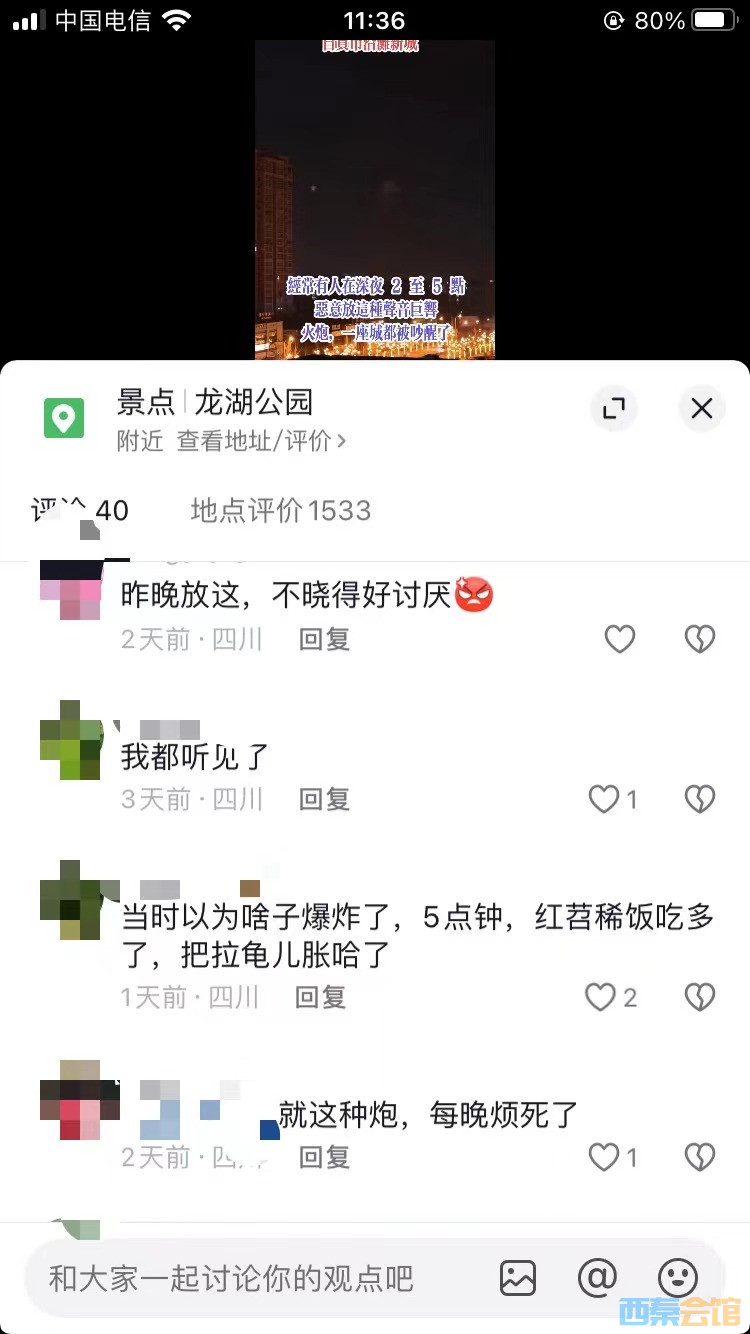Dislike the comment about 红苕稀饭
Screen dimensions: 750x1334
(699, 997)
